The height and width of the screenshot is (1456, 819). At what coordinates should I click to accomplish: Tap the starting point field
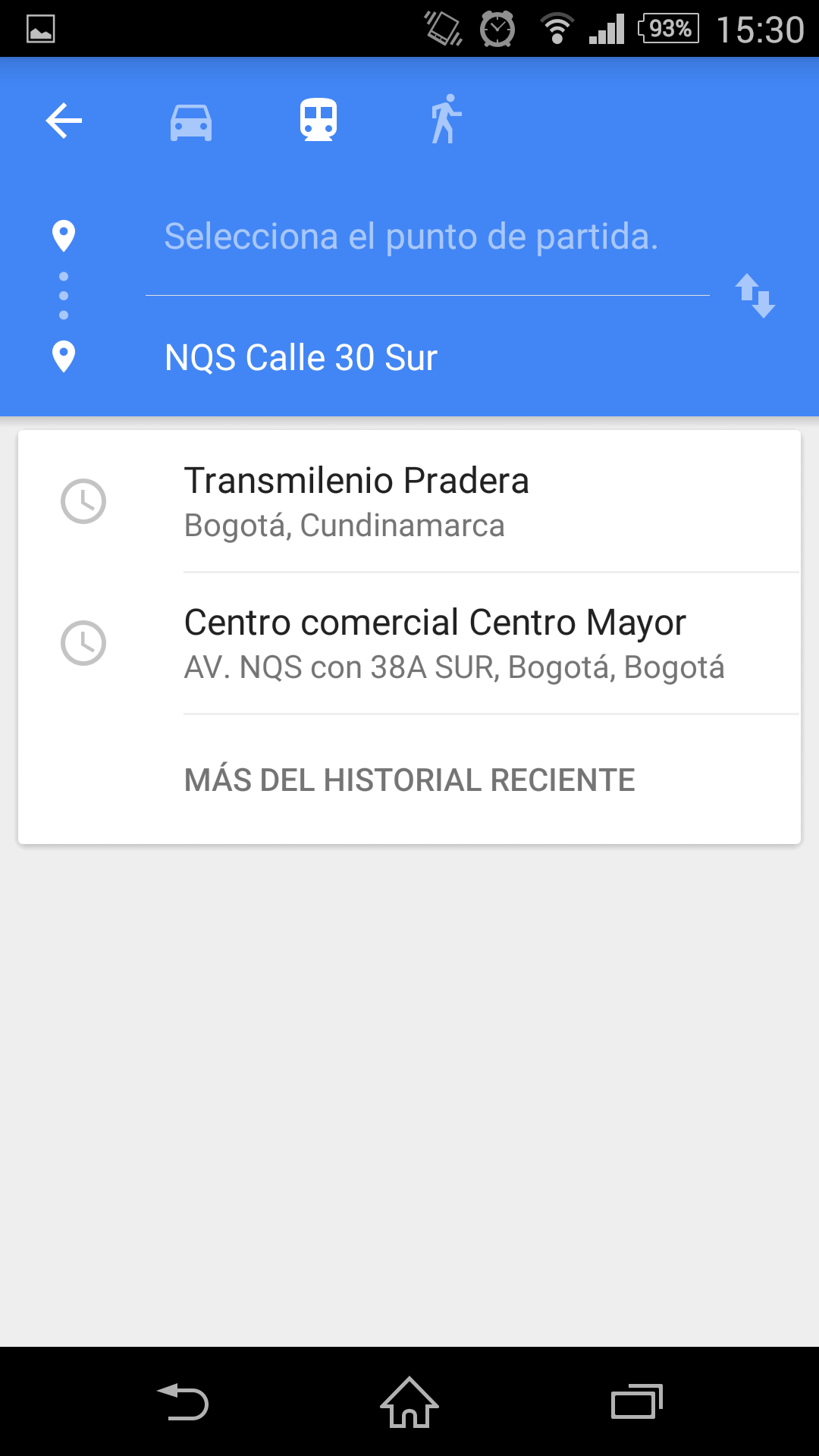(x=428, y=237)
